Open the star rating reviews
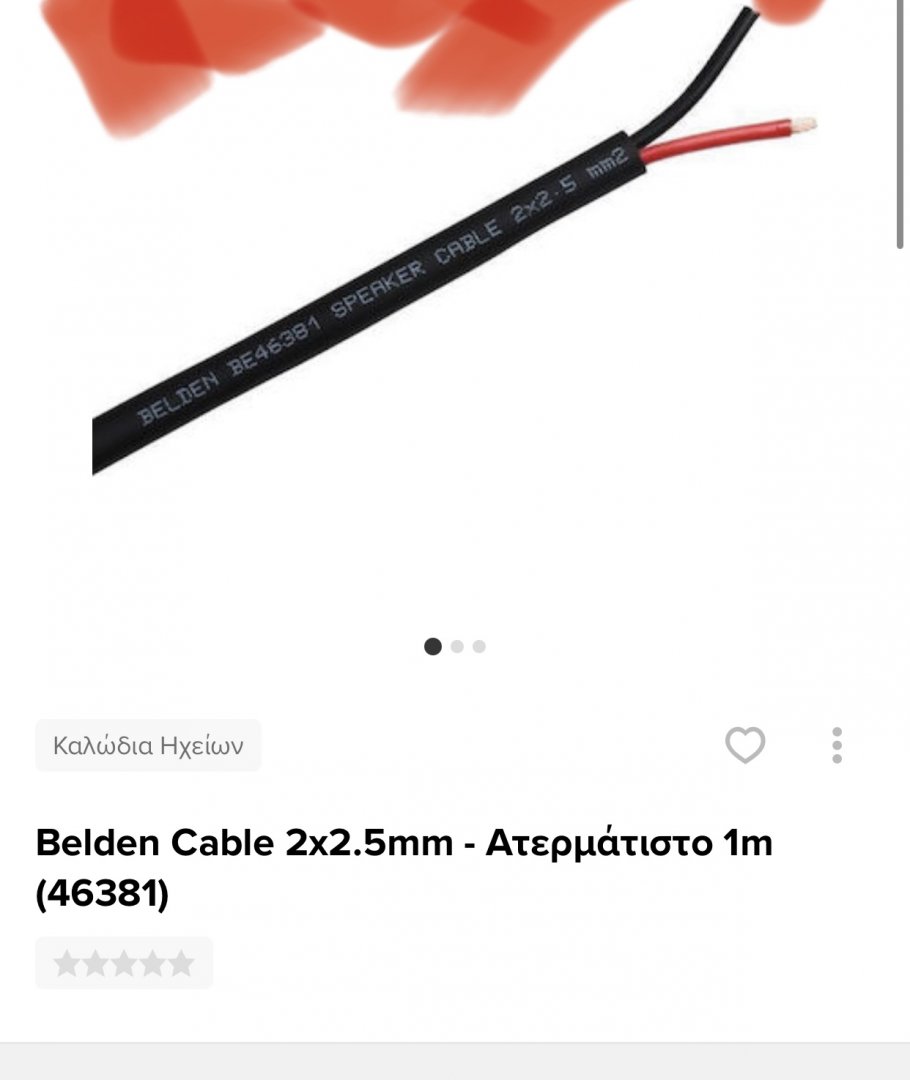This screenshot has height=1080, width=910. (x=124, y=963)
